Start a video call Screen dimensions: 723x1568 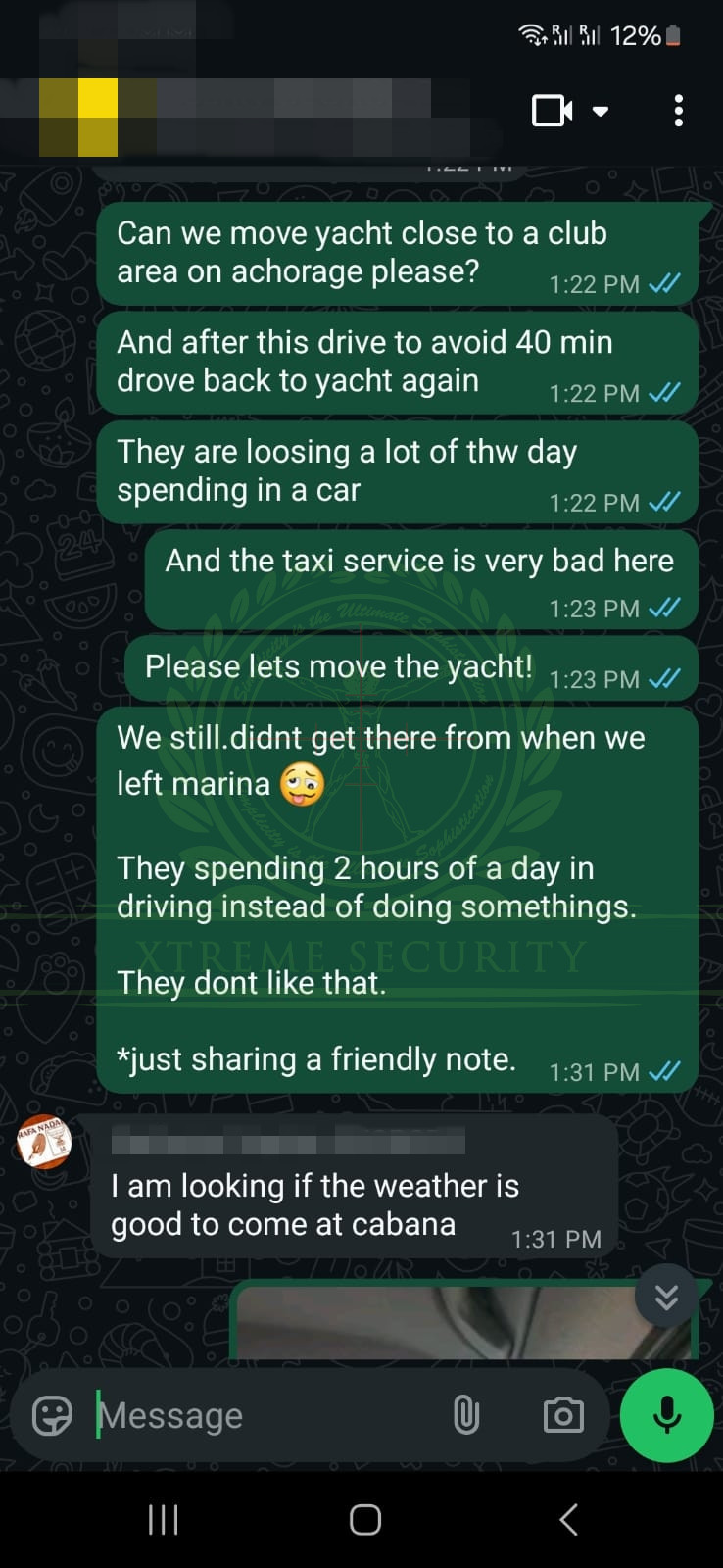(x=552, y=111)
